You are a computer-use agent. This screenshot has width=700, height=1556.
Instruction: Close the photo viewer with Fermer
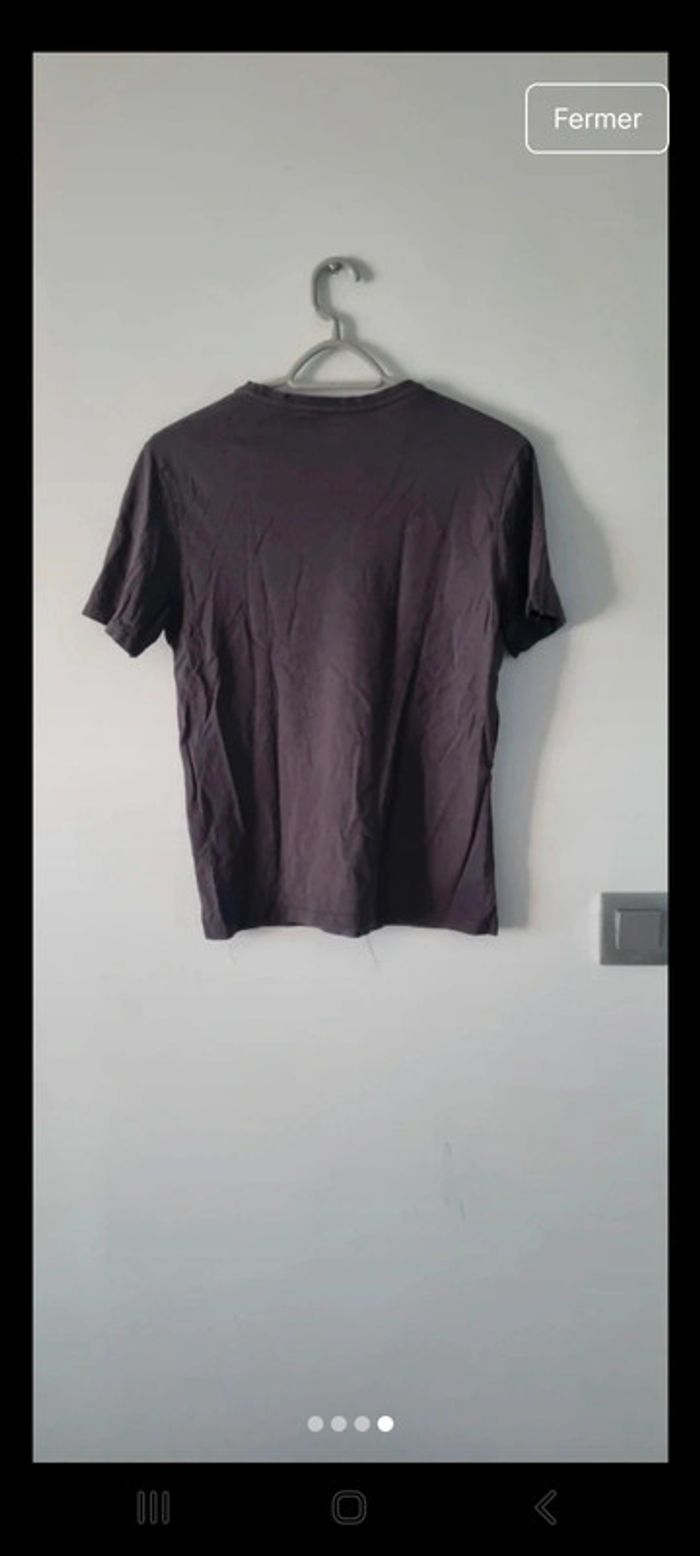pos(596,118)
